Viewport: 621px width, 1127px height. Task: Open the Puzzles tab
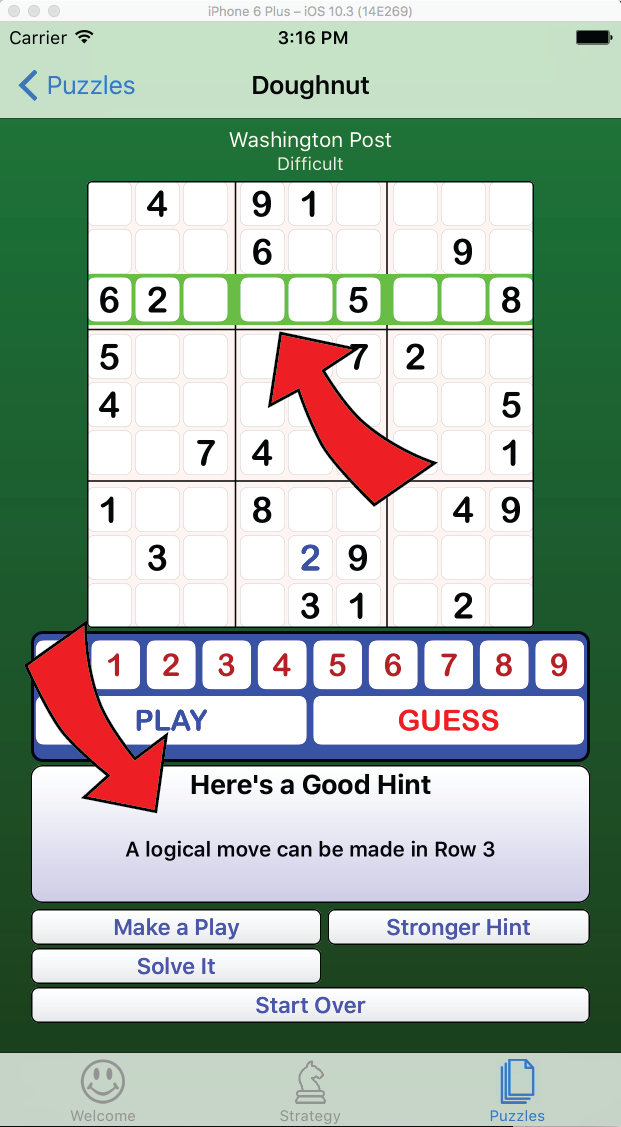[x=517, y=1091]
